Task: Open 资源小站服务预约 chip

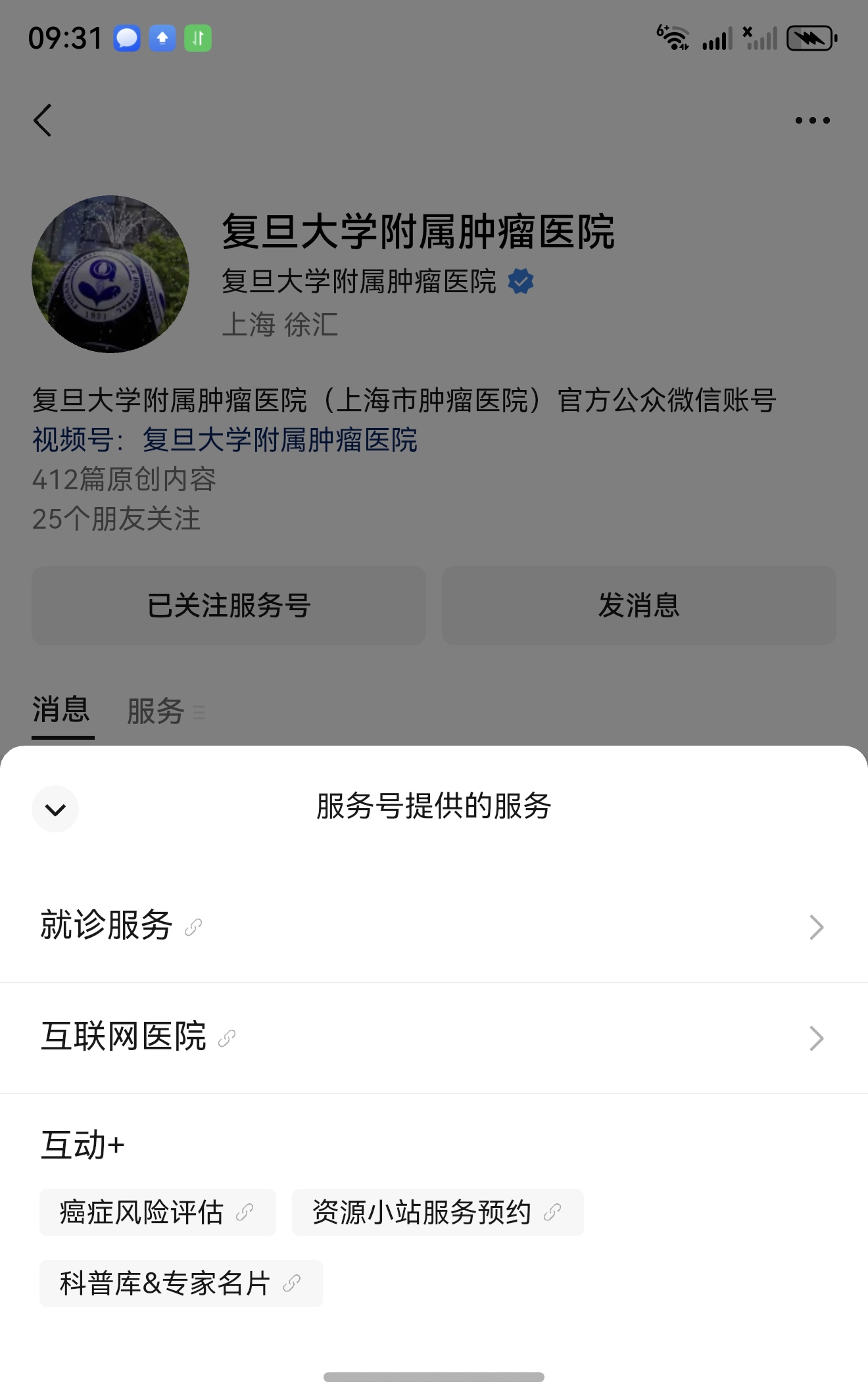Action: [437, 1212]
